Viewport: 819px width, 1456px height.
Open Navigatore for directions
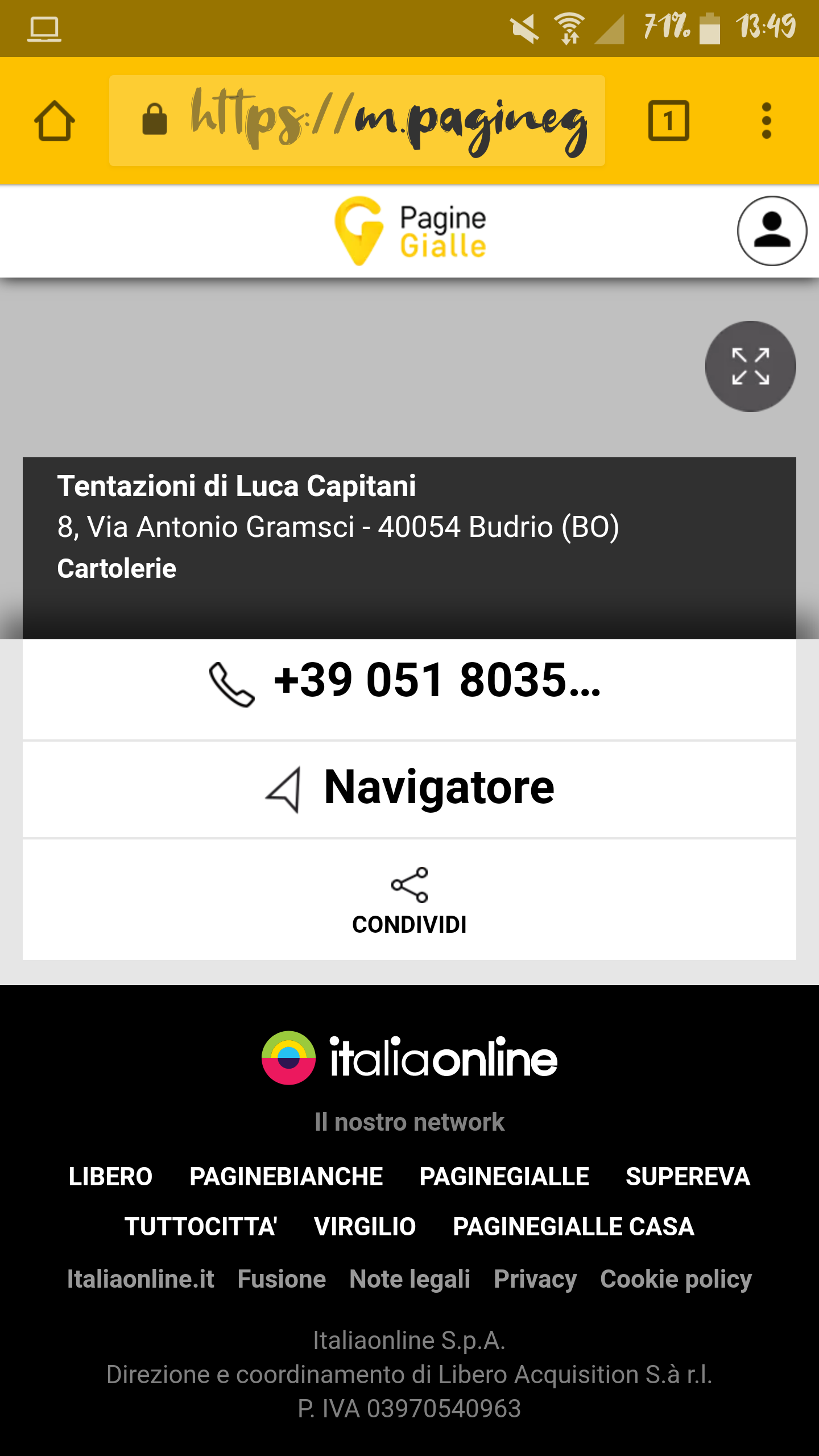tap(409, 789)
